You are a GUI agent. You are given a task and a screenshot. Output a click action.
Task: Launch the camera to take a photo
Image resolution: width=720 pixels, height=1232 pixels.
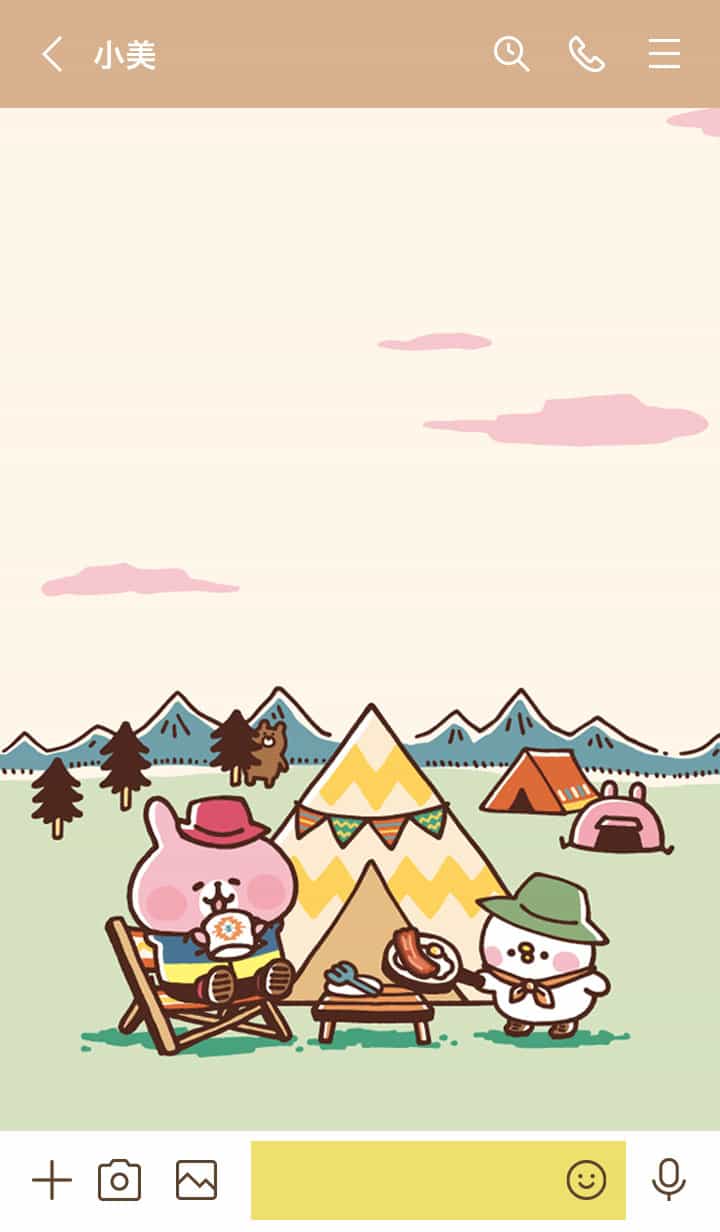pos(119,1181)
